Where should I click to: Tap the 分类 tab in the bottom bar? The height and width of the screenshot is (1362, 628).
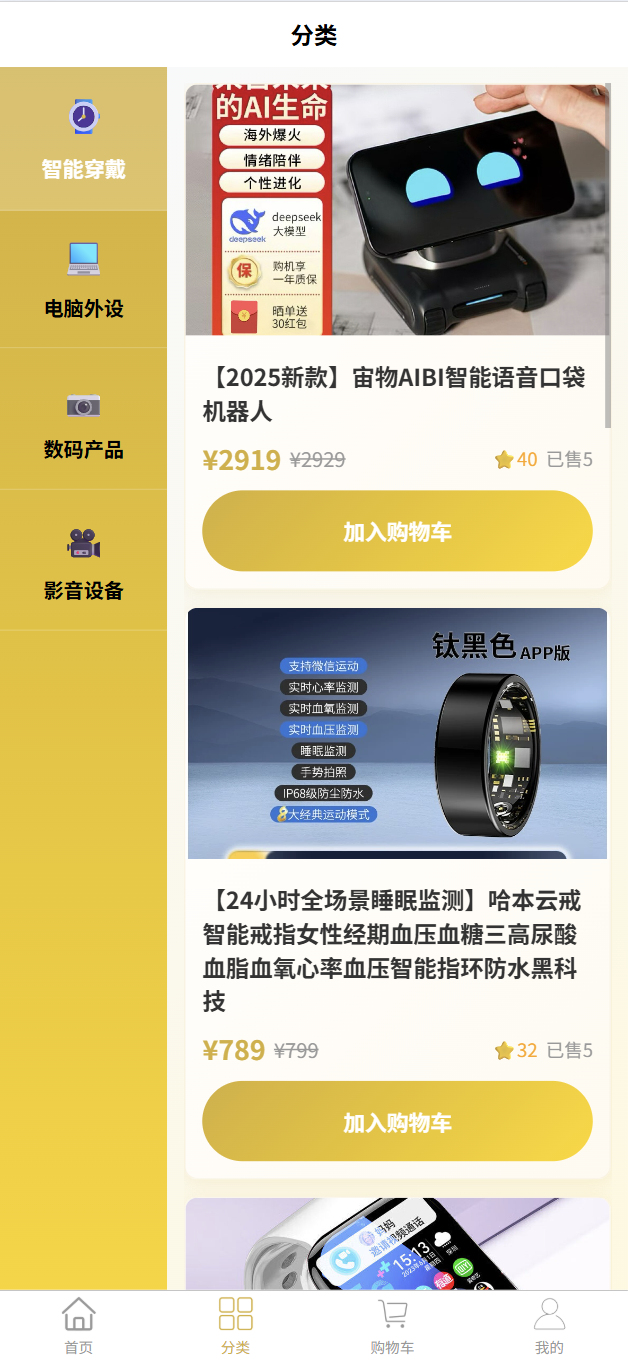point(236,1326)
